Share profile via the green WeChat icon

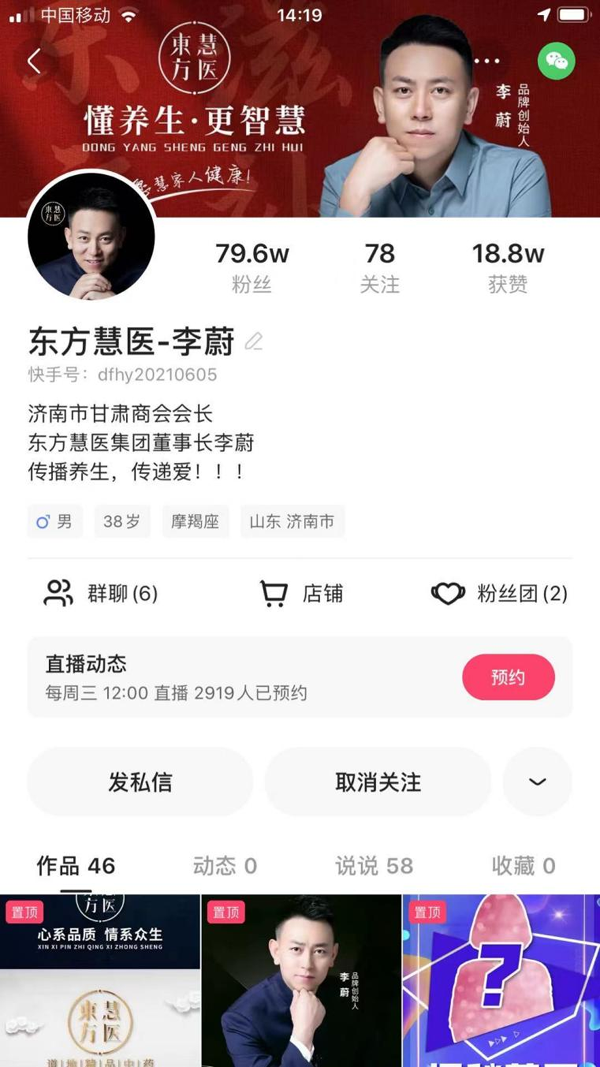point(556,61)
